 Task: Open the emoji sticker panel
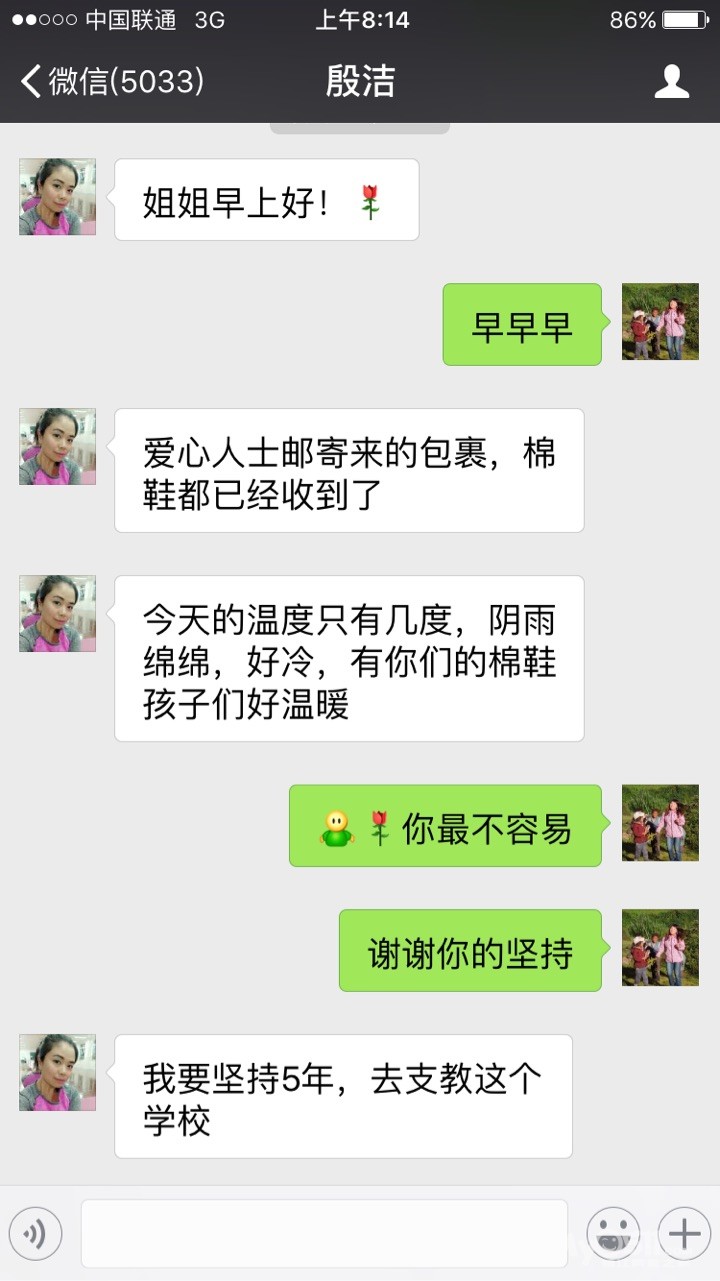pos(613,1234)
